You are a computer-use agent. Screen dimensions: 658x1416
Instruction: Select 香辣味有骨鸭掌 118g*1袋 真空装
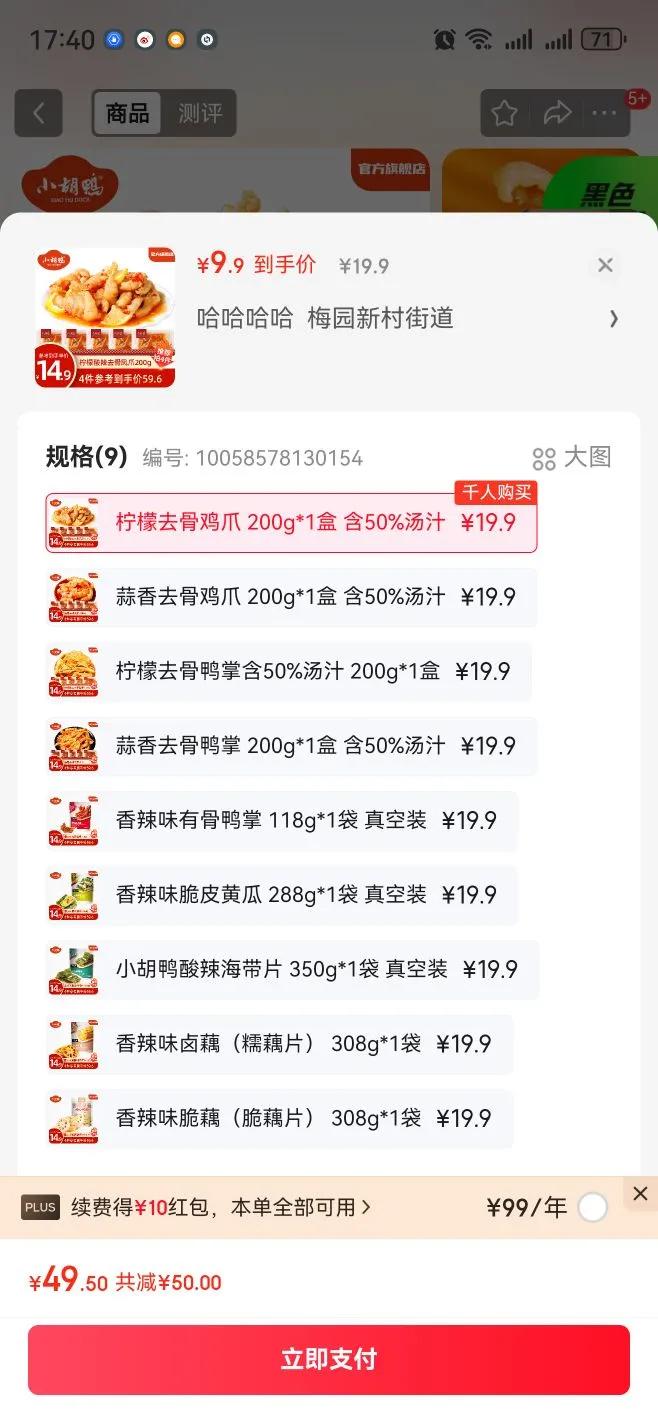(x=282, y=821)
